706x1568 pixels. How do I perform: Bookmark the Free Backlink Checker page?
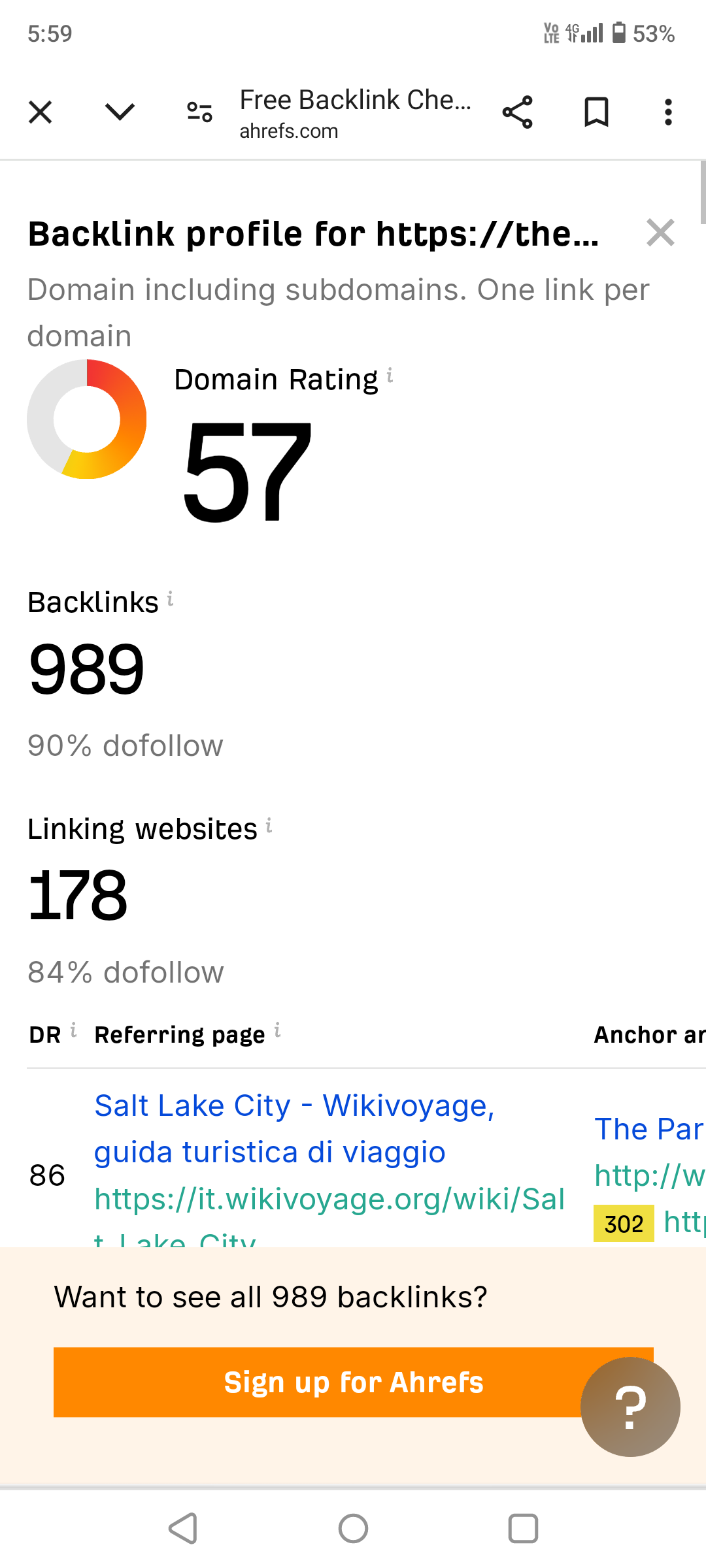[596, 112]
